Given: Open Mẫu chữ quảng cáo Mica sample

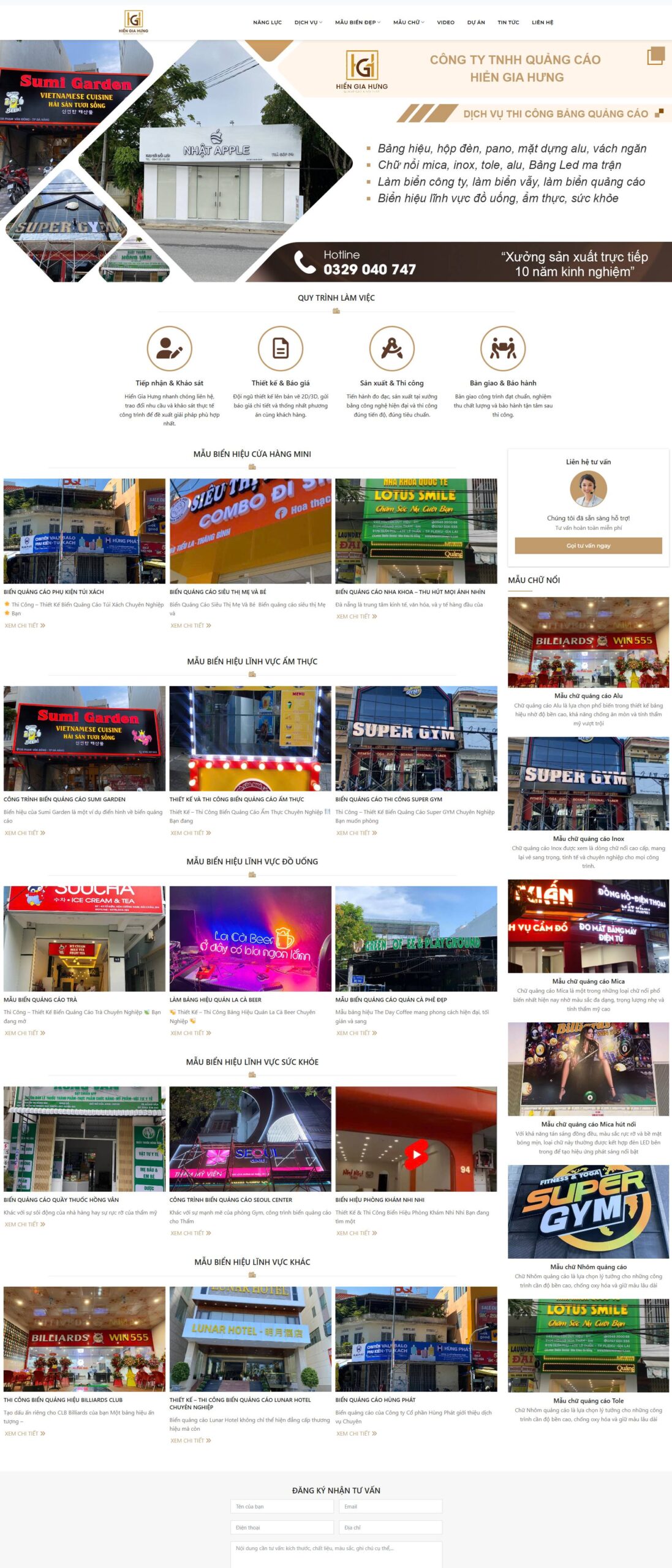Looking at the screenshot, I should coord(588,982).
